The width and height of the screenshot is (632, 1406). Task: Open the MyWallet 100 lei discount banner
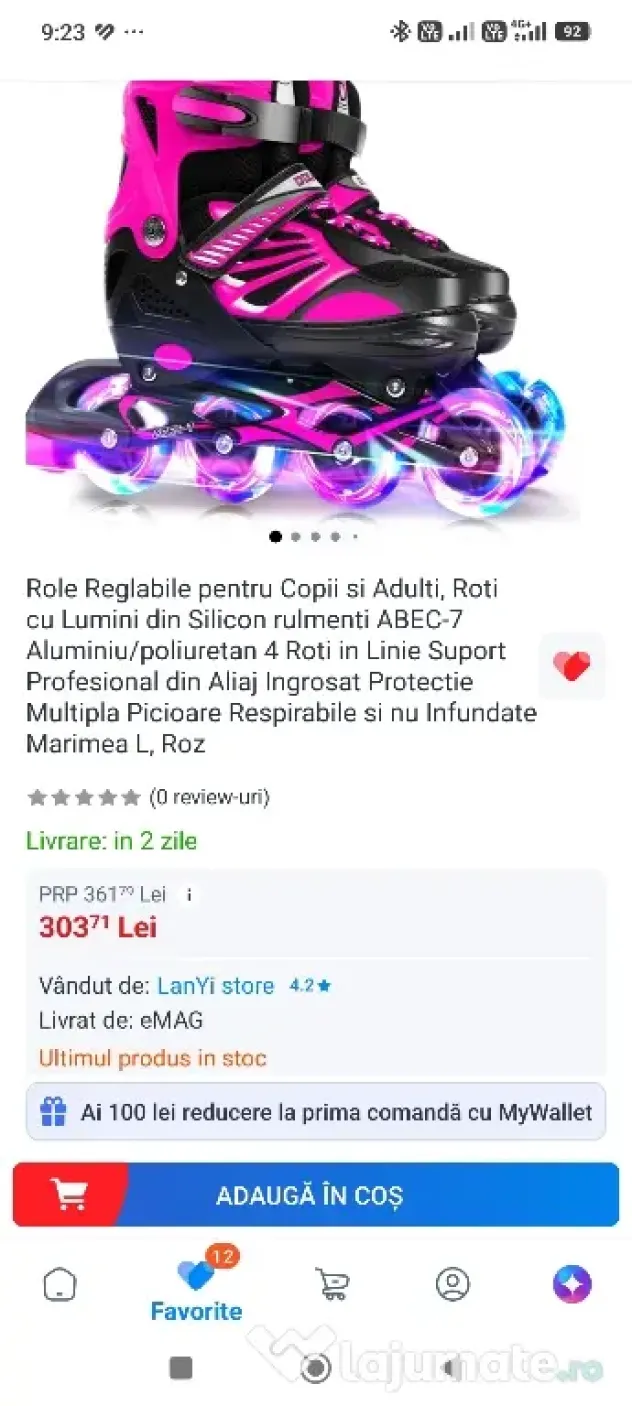click(316, 1112)
